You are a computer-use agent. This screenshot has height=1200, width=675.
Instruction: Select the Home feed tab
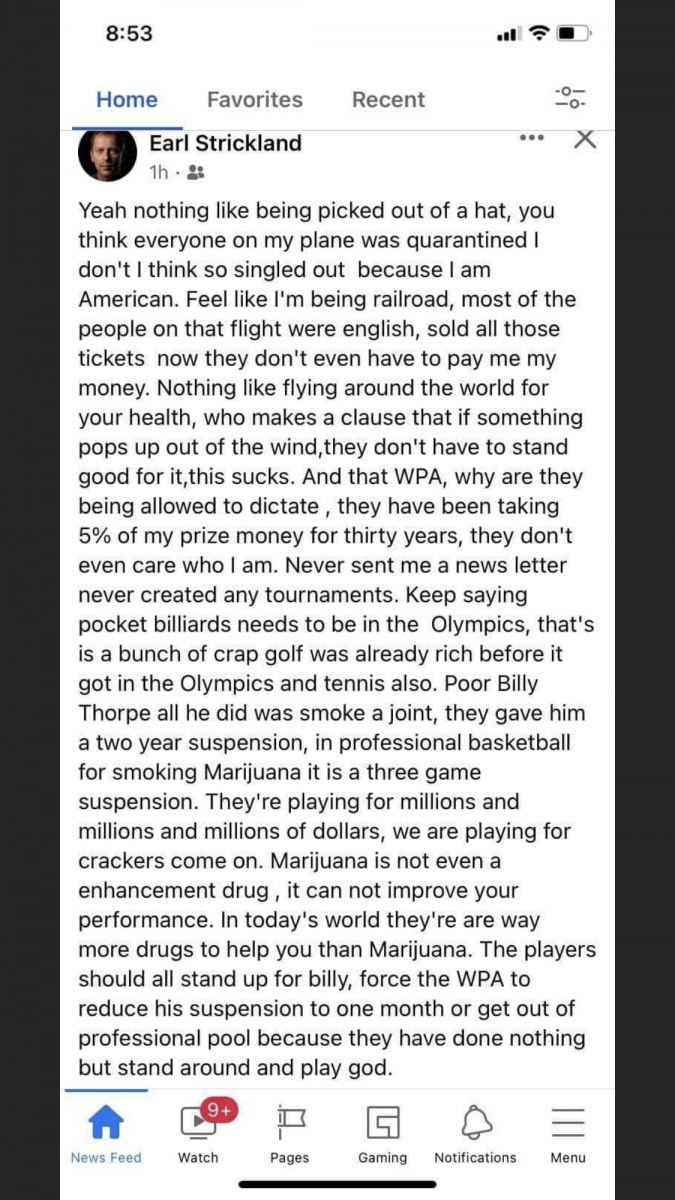coord(127,100)
